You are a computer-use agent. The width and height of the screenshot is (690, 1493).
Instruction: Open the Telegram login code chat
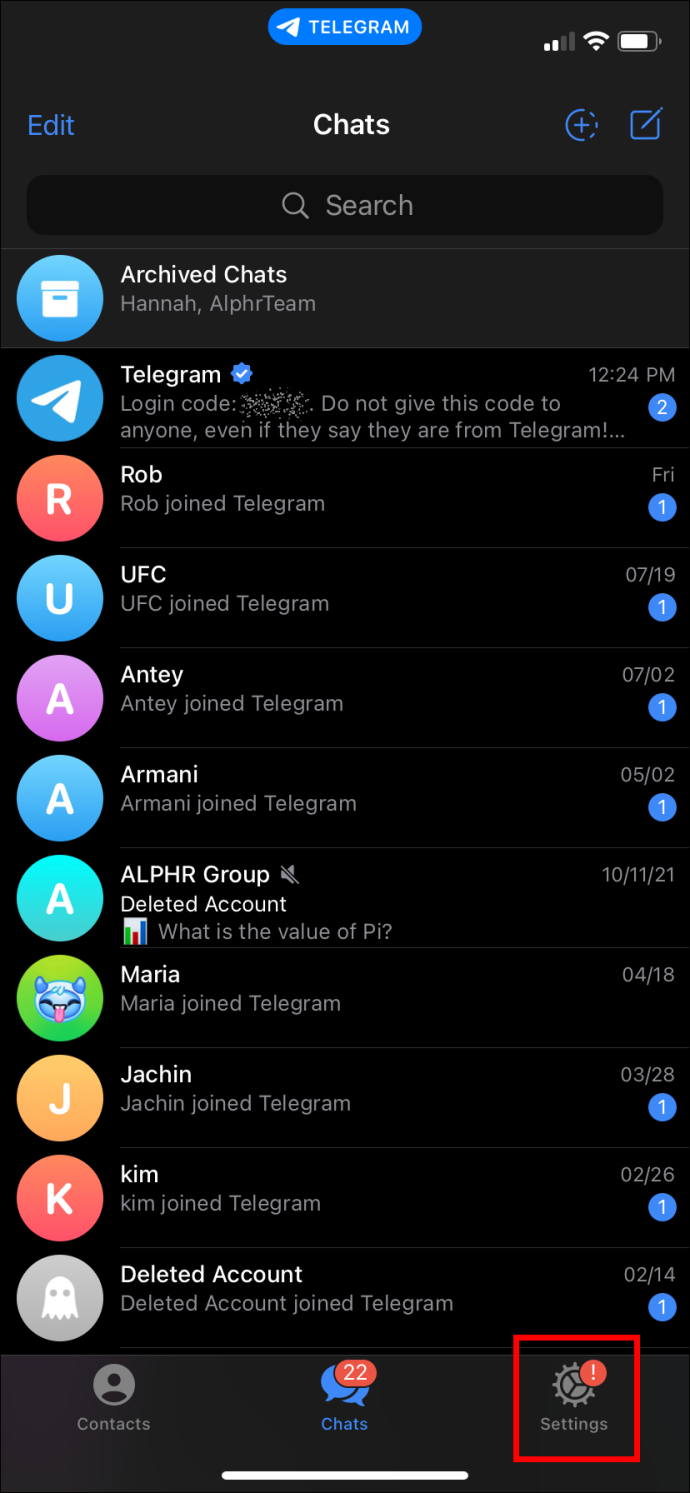point(345,398)
